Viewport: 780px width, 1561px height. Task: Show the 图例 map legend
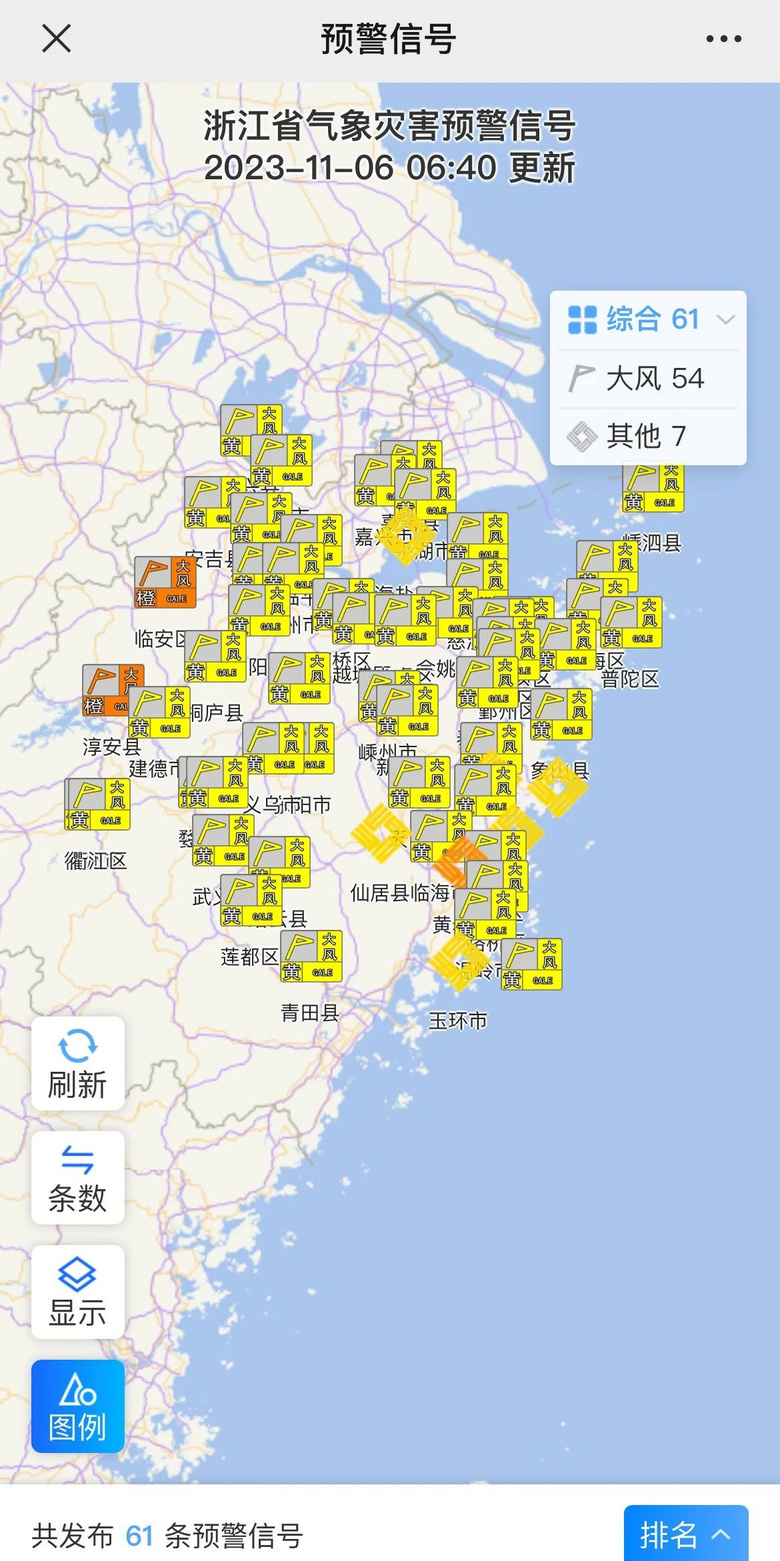(x=78, y=1406)
